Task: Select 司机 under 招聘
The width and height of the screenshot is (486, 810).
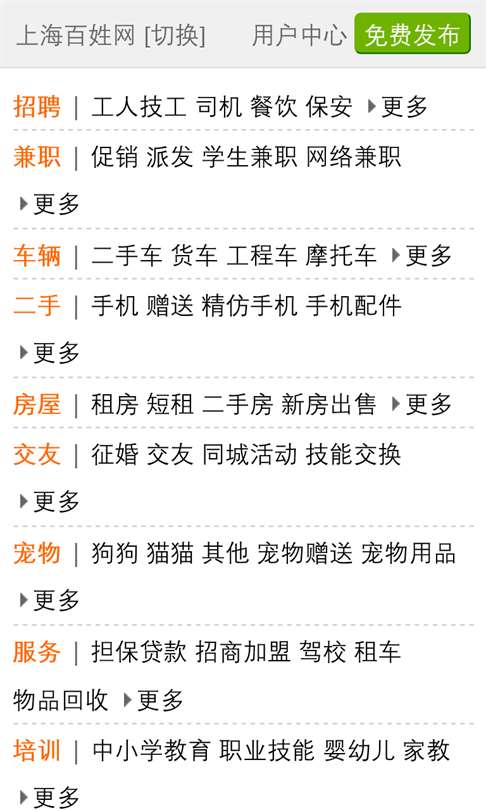Action: pyautogui.click(x=218, y=107)
